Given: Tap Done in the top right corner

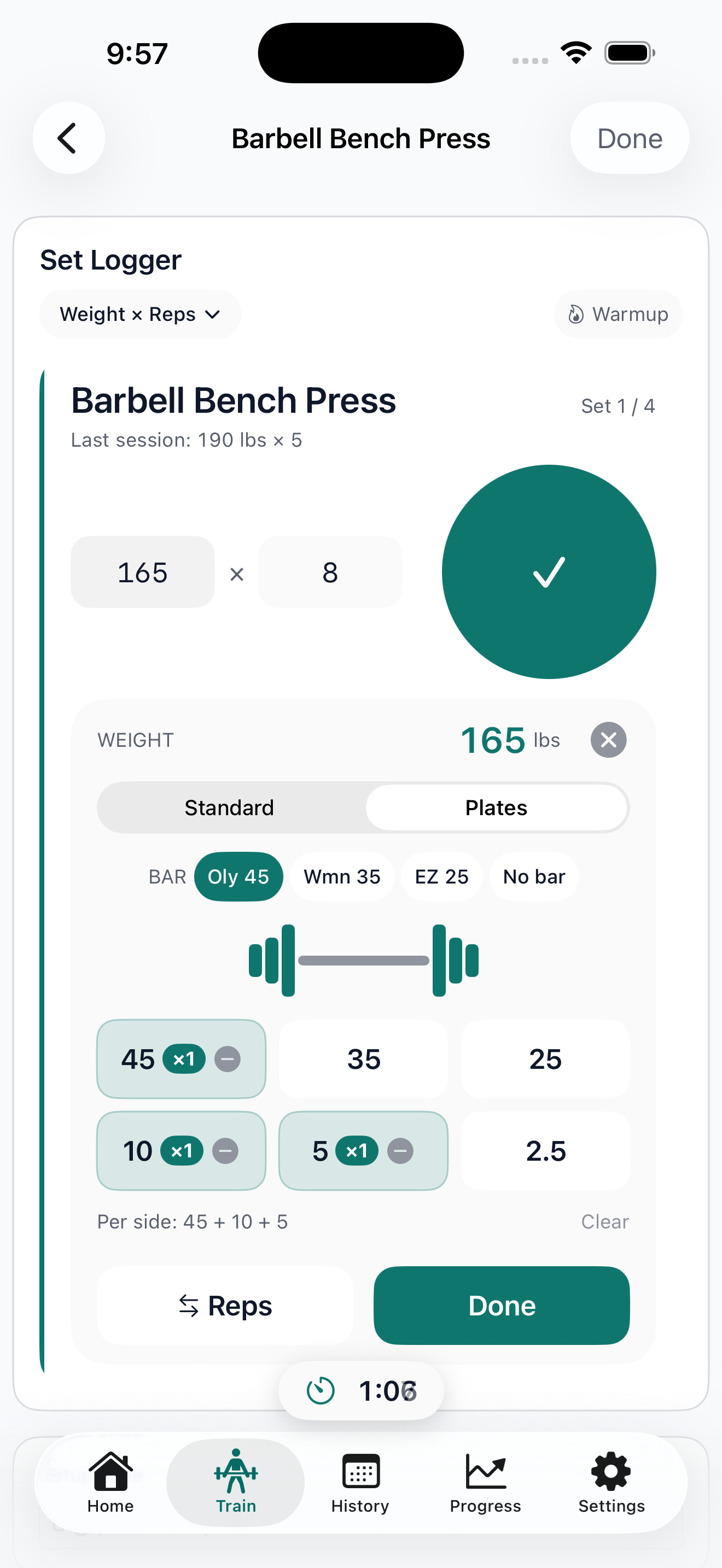Looking at the screenshot, I should click(x=629, y=138).
